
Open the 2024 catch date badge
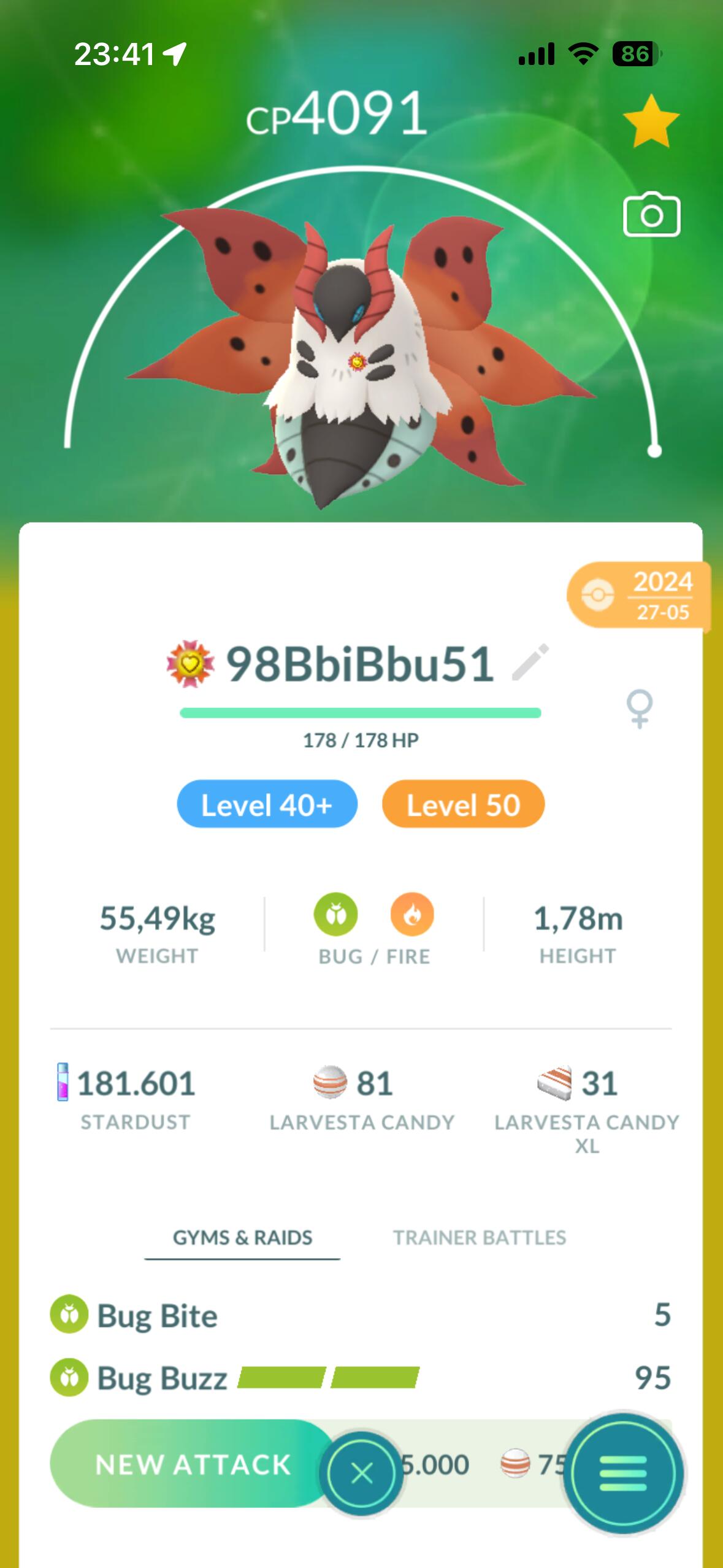[638, 596]
